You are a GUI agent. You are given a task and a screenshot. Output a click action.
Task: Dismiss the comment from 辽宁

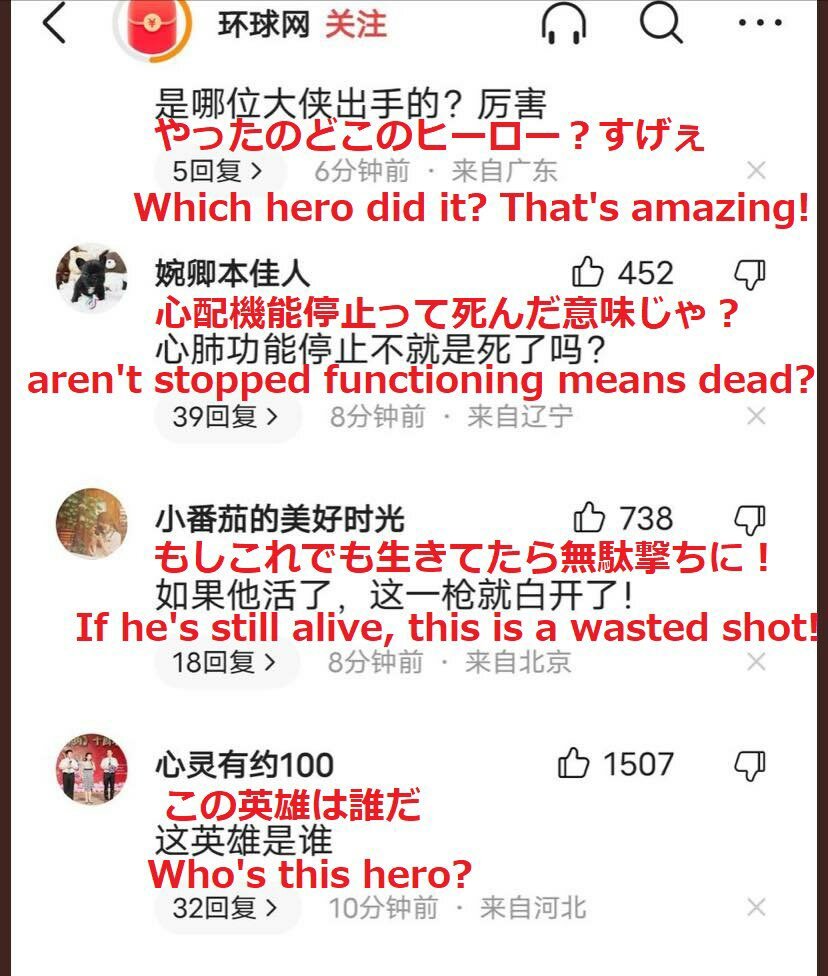point(757,416)
